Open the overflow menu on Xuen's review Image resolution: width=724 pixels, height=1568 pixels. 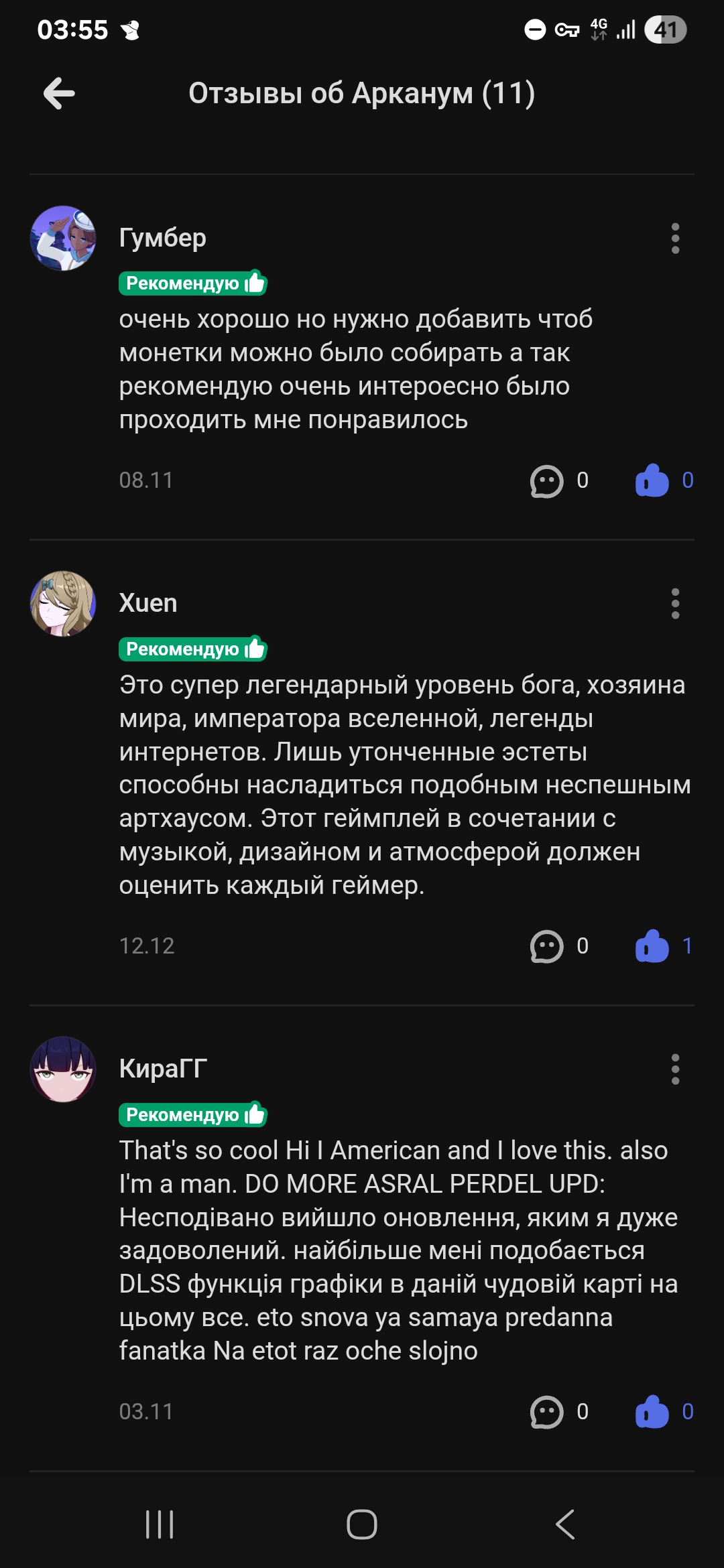(x=675, y=604)
